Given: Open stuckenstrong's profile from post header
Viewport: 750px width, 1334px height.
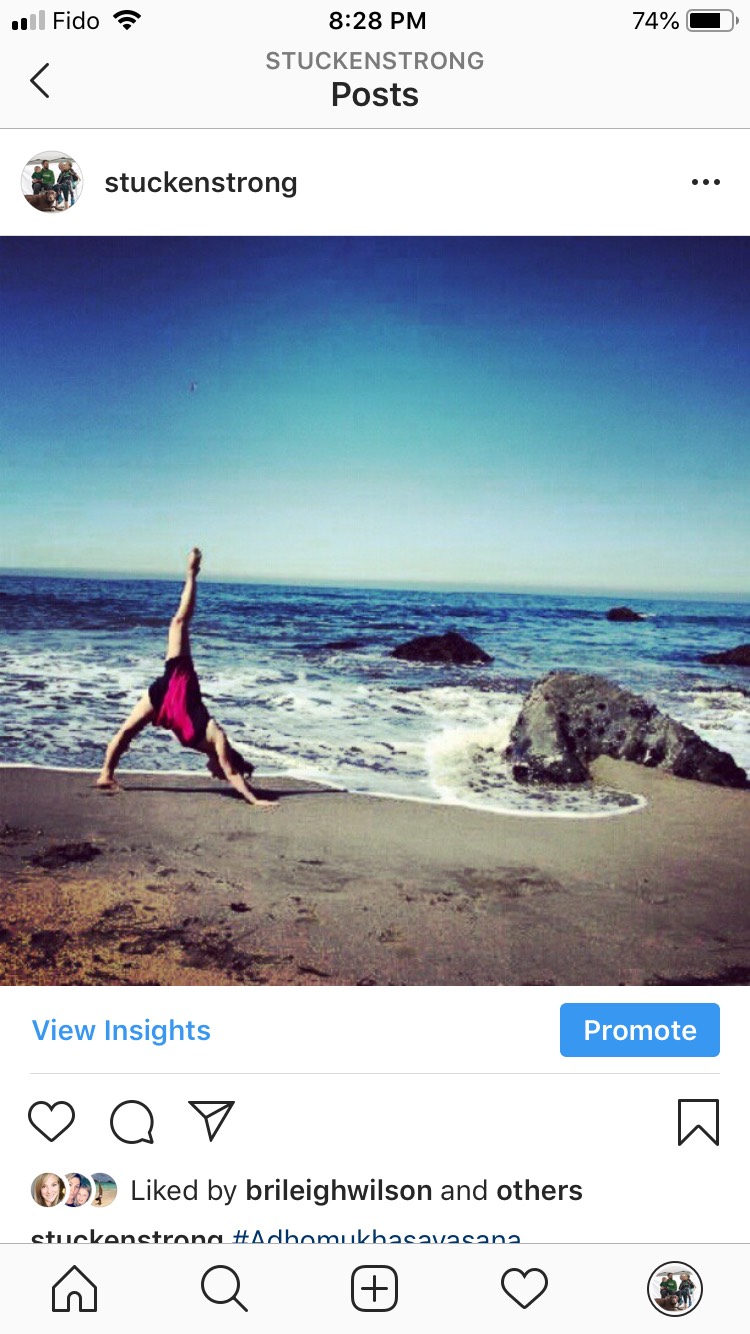Looking at the screenshot, I should (x=200, y=183).
